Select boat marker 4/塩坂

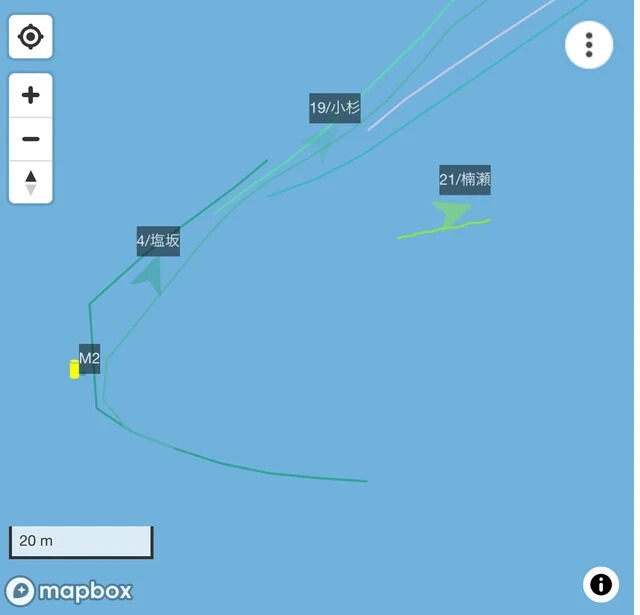(158, 241)
